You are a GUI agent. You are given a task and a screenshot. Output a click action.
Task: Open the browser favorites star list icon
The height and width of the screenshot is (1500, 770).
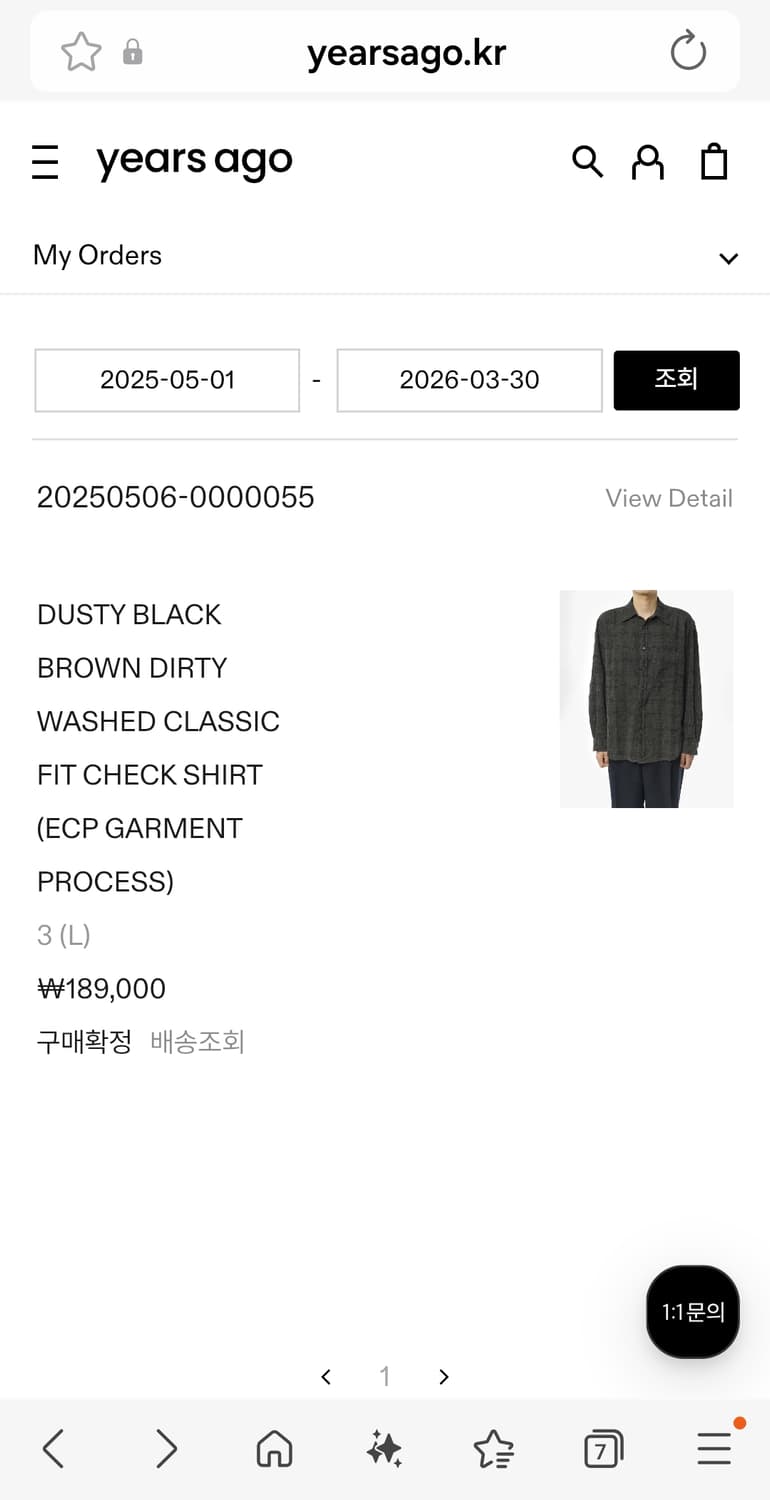pos(493,1448)
